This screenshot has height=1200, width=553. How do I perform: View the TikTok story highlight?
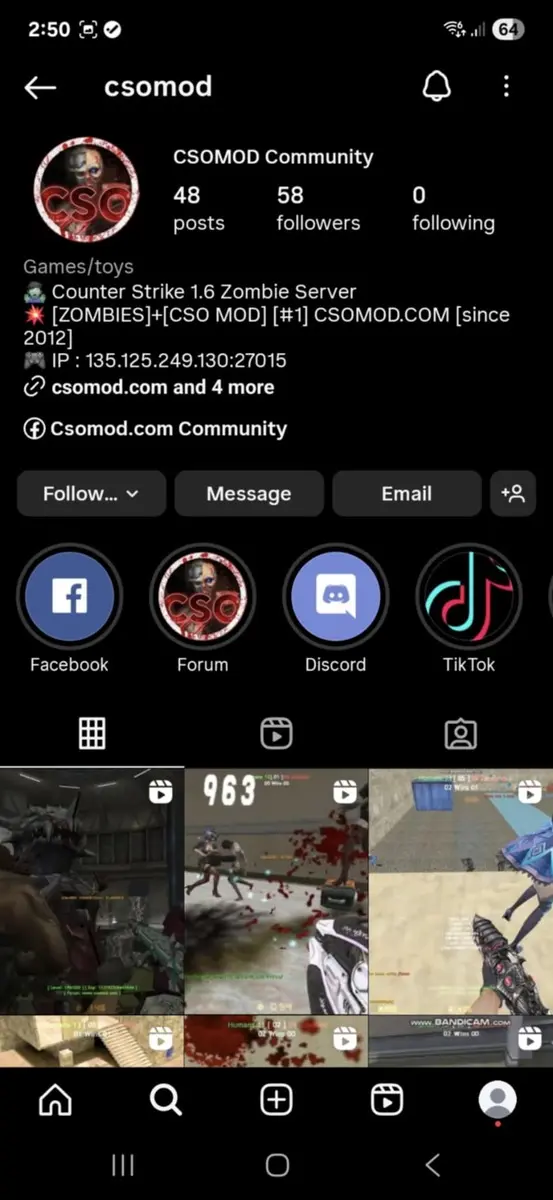pyautogui.click(x=469, y=597)
